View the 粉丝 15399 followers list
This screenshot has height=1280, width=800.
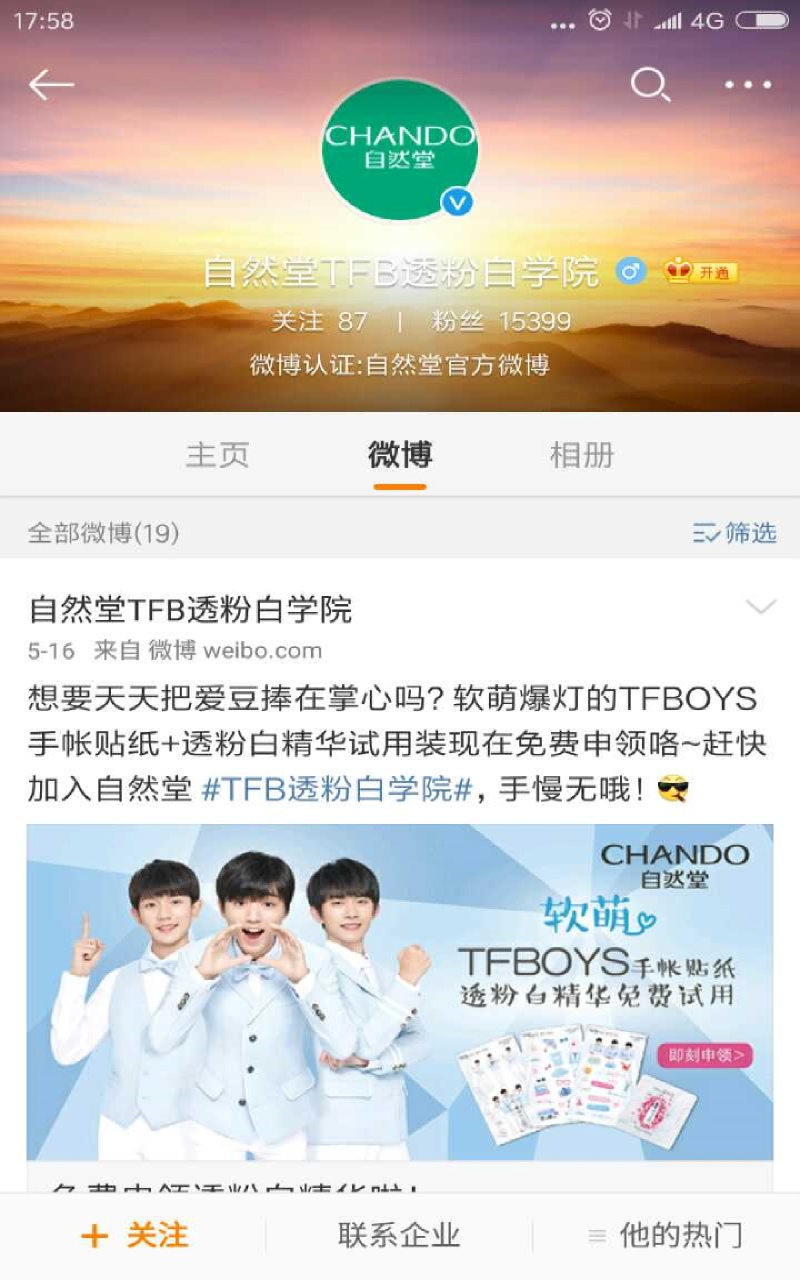[x=501, y=321]
